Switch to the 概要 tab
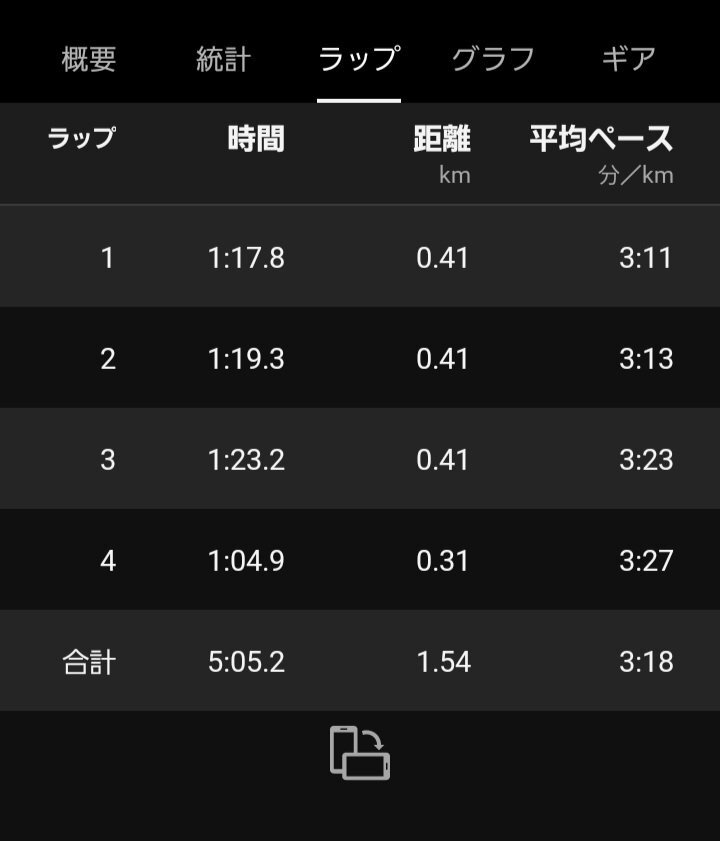 coord(89,59)
